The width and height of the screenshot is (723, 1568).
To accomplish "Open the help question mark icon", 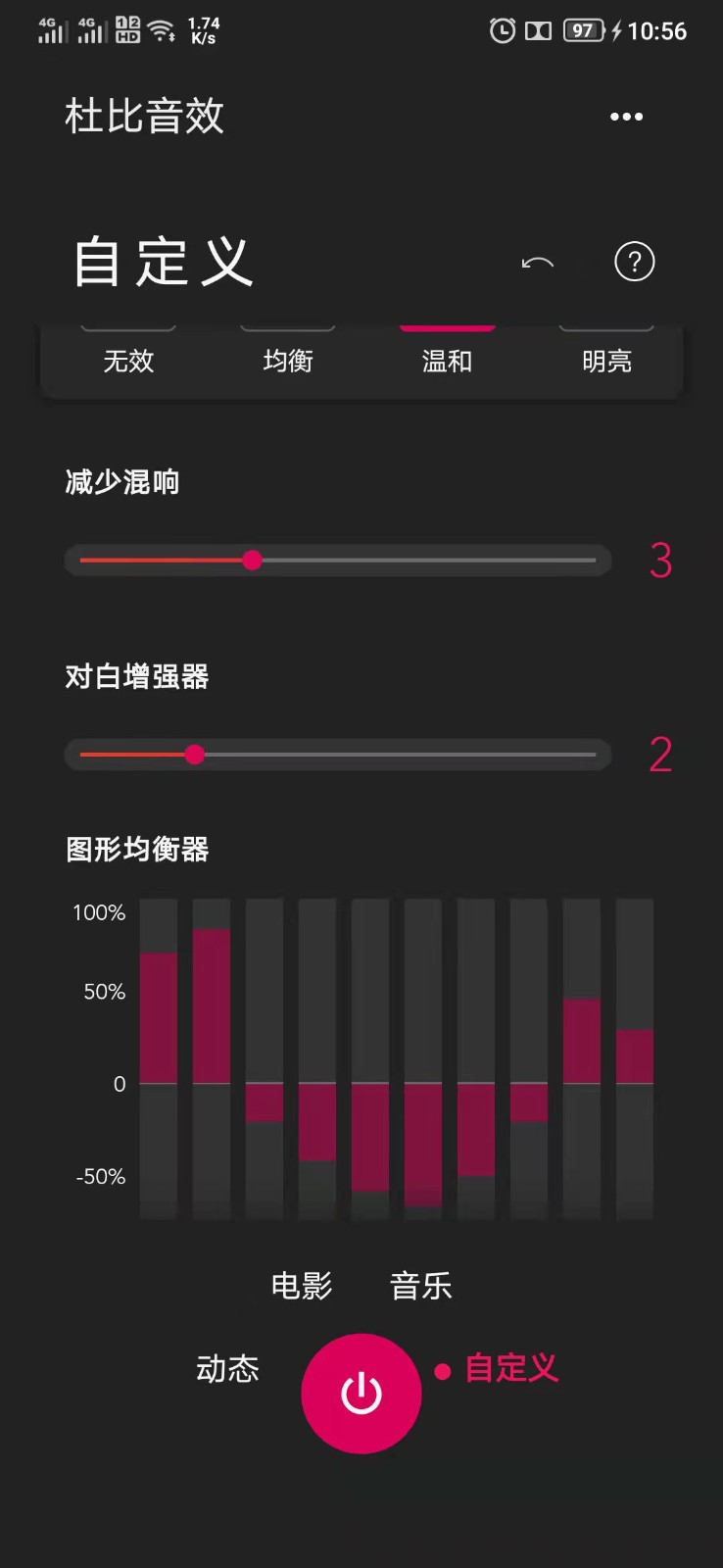I will pyautogui.click(x=634, y=262).
